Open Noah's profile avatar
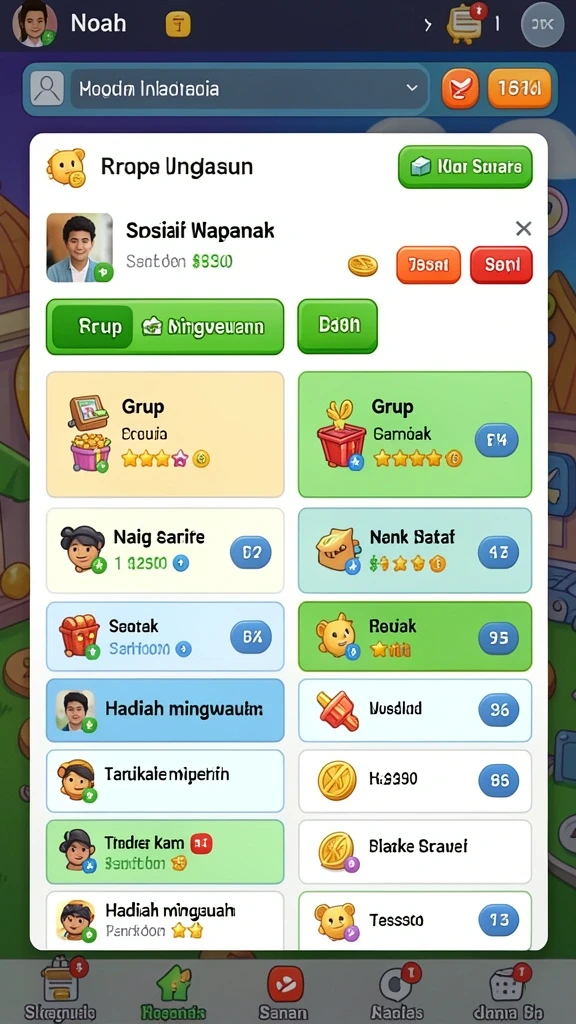The image size is (576, 1024). click(x=34, y=24)
